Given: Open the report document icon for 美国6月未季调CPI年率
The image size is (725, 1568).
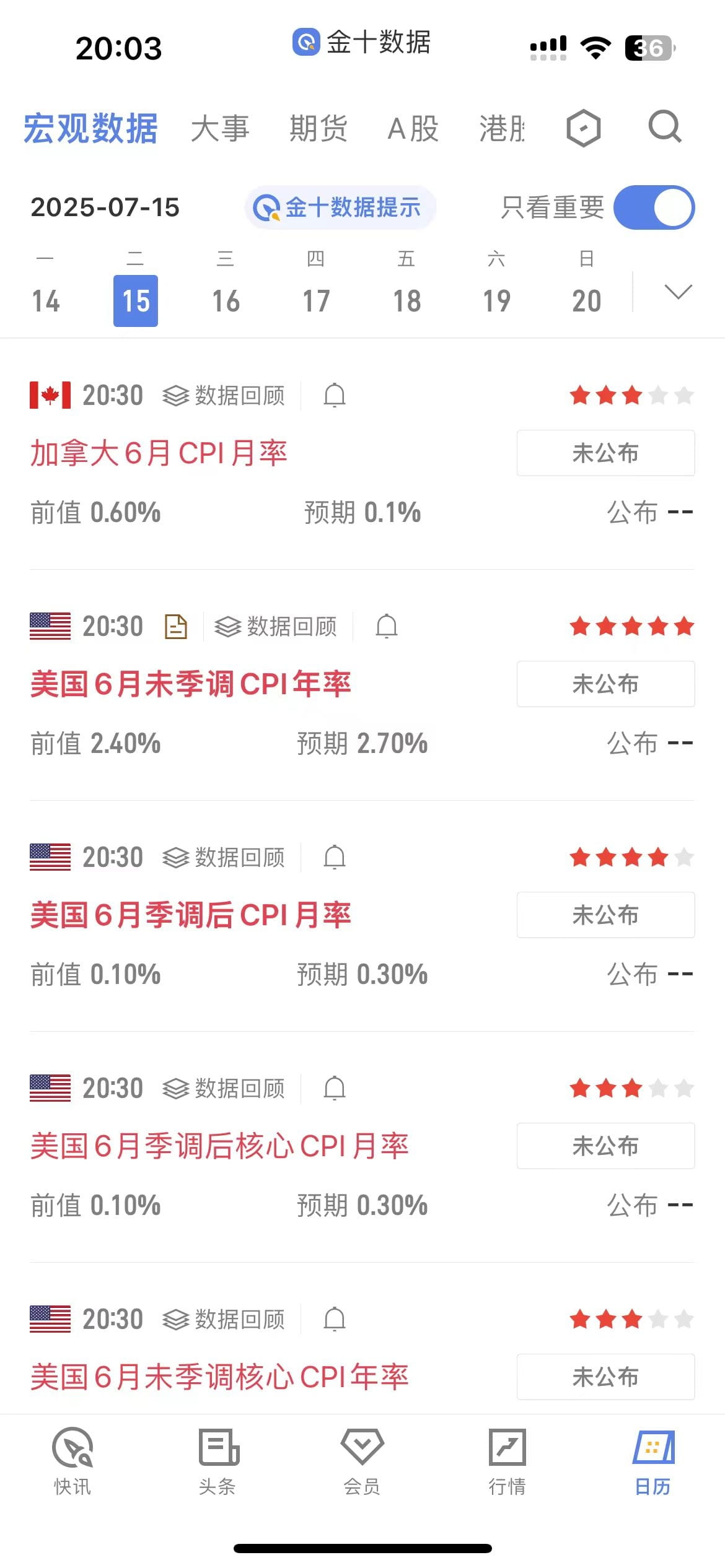Looking at the screenshot, I should (176, 626).
